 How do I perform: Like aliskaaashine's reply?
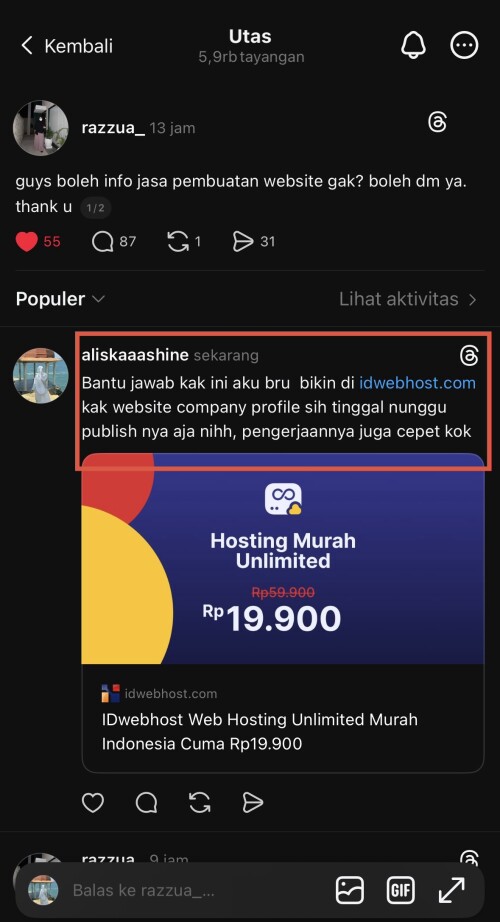[93, 803]
